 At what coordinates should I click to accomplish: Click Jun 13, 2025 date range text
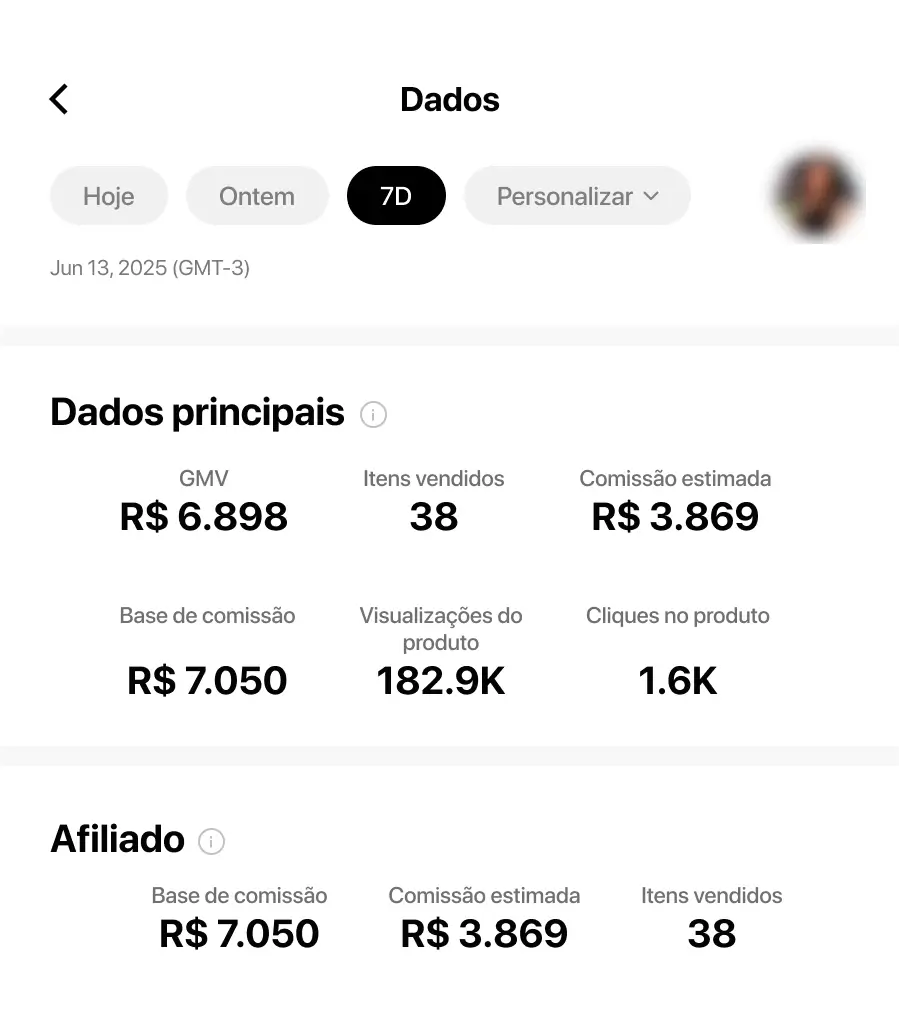point(150,268)
